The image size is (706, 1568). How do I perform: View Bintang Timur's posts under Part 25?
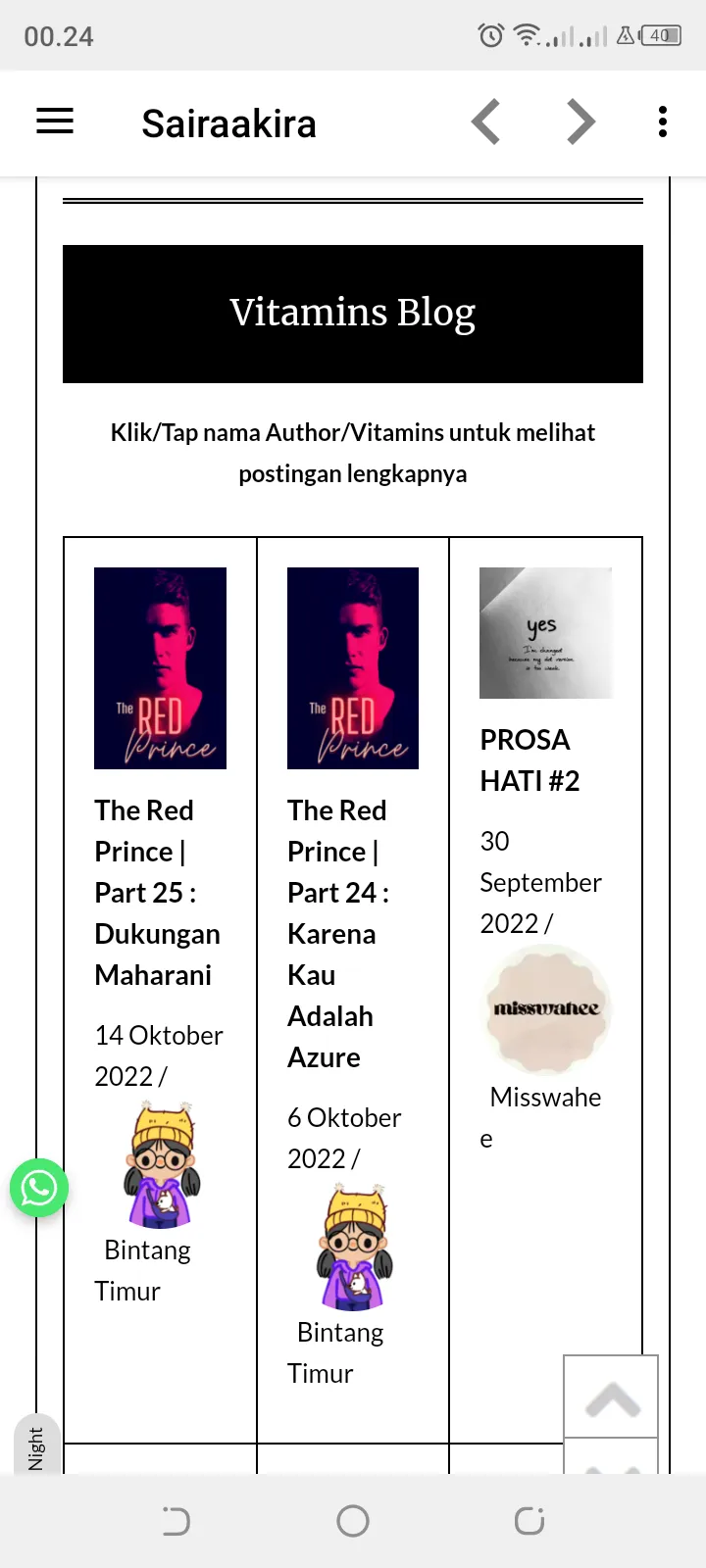[143, 1270]
